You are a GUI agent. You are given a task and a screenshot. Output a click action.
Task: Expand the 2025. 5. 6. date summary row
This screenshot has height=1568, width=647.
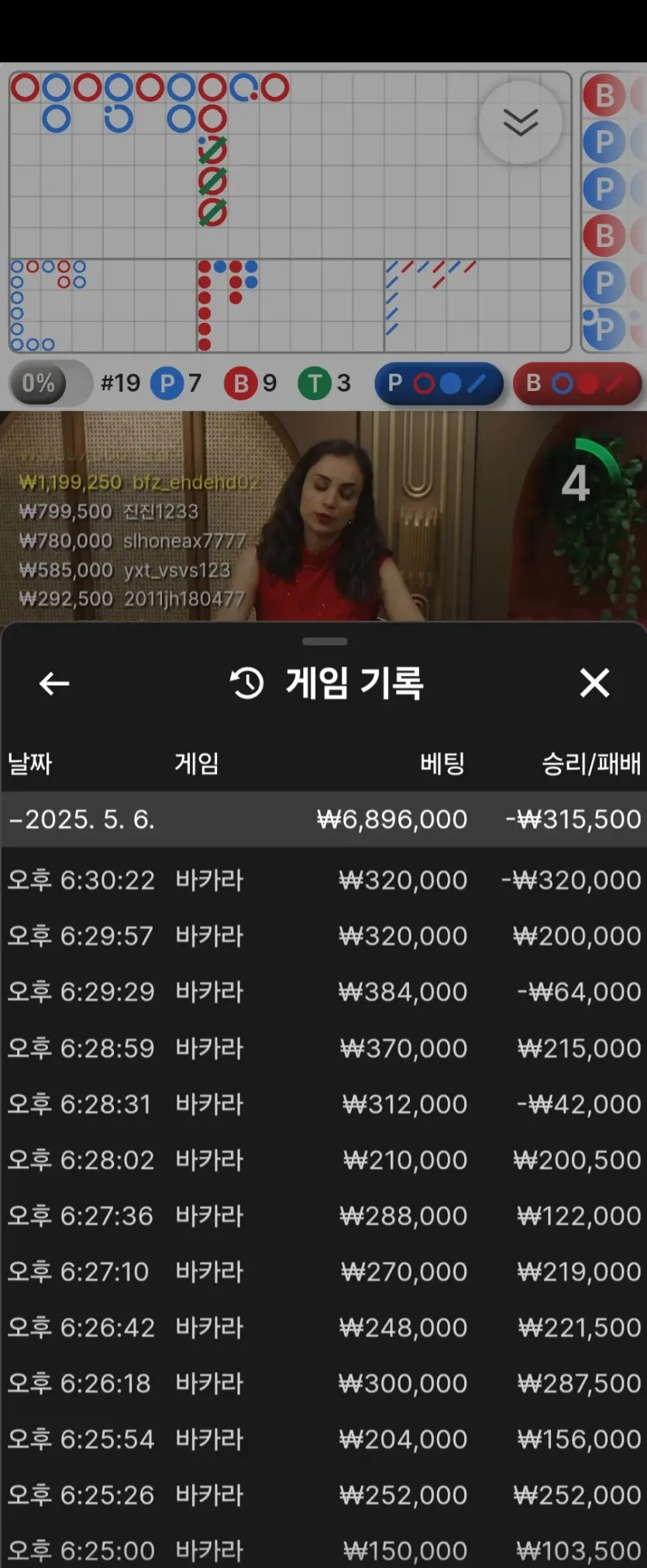point(323,819)
